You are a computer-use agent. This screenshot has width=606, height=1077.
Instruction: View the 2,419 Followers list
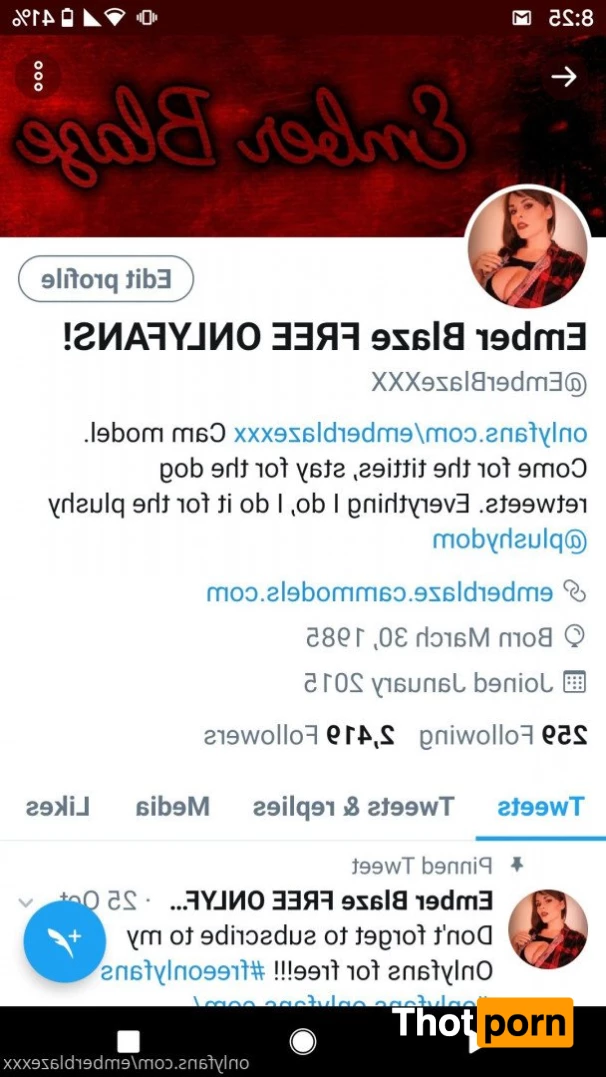[301, 736]
